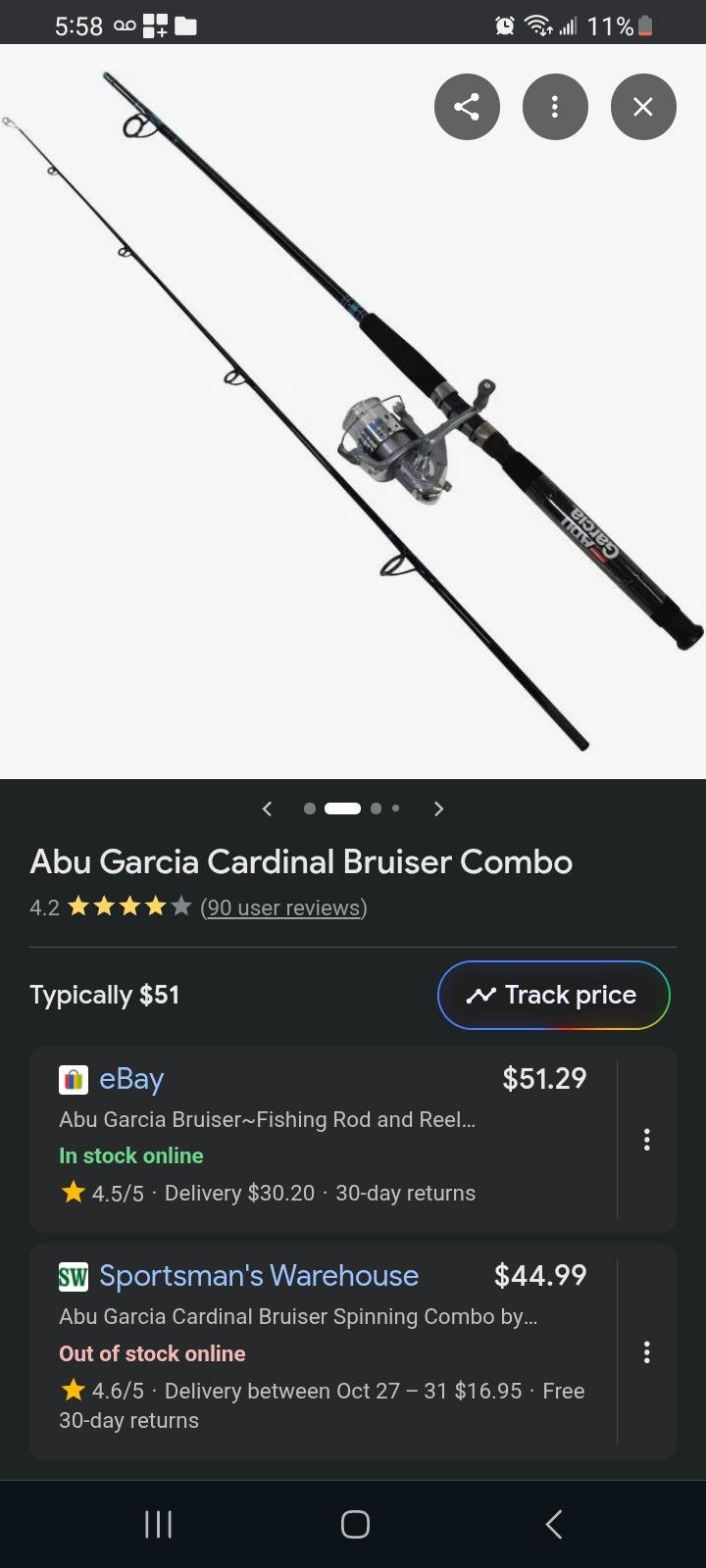Tap the Wi-Fi icon in status bar

(x=537, y=25)
